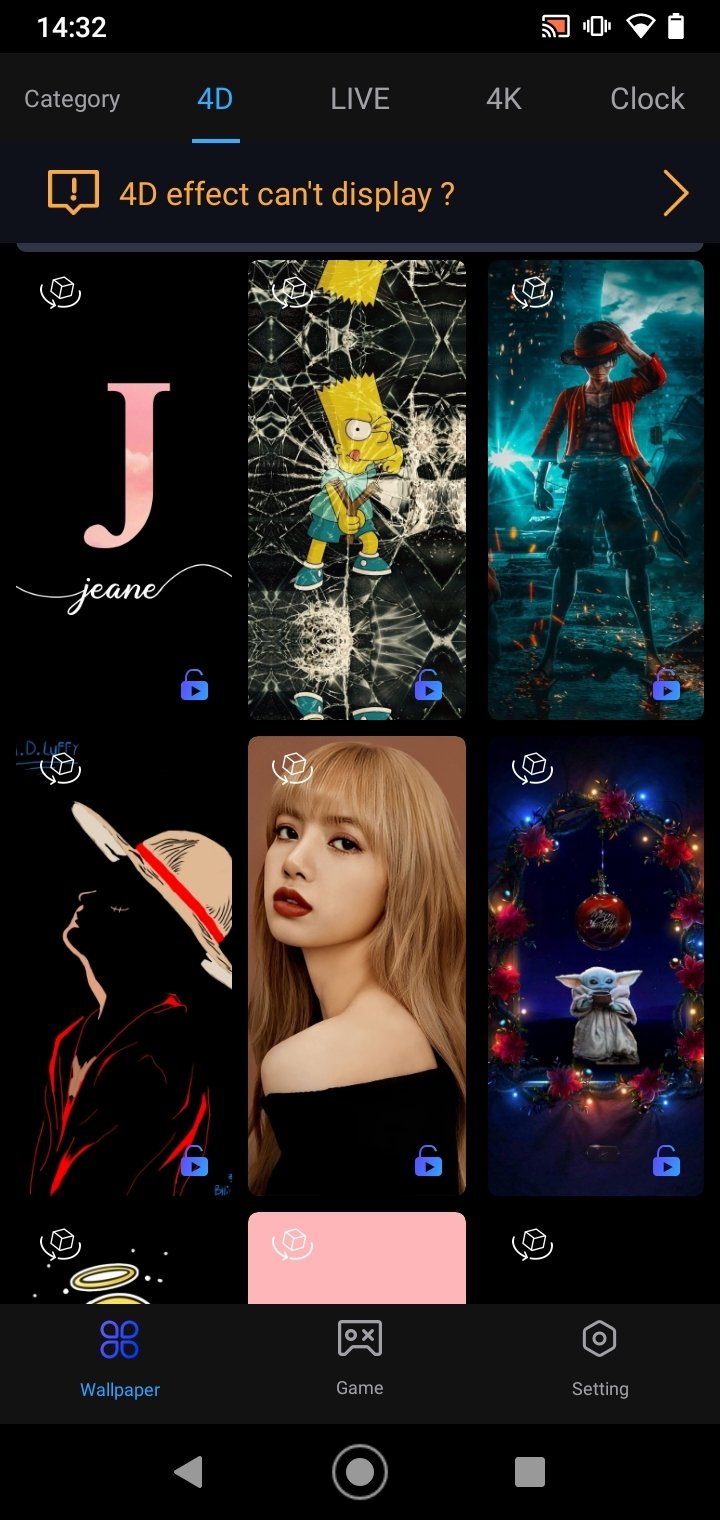Switch to the Category tab

pyautogui.click(x=72, y=99)
